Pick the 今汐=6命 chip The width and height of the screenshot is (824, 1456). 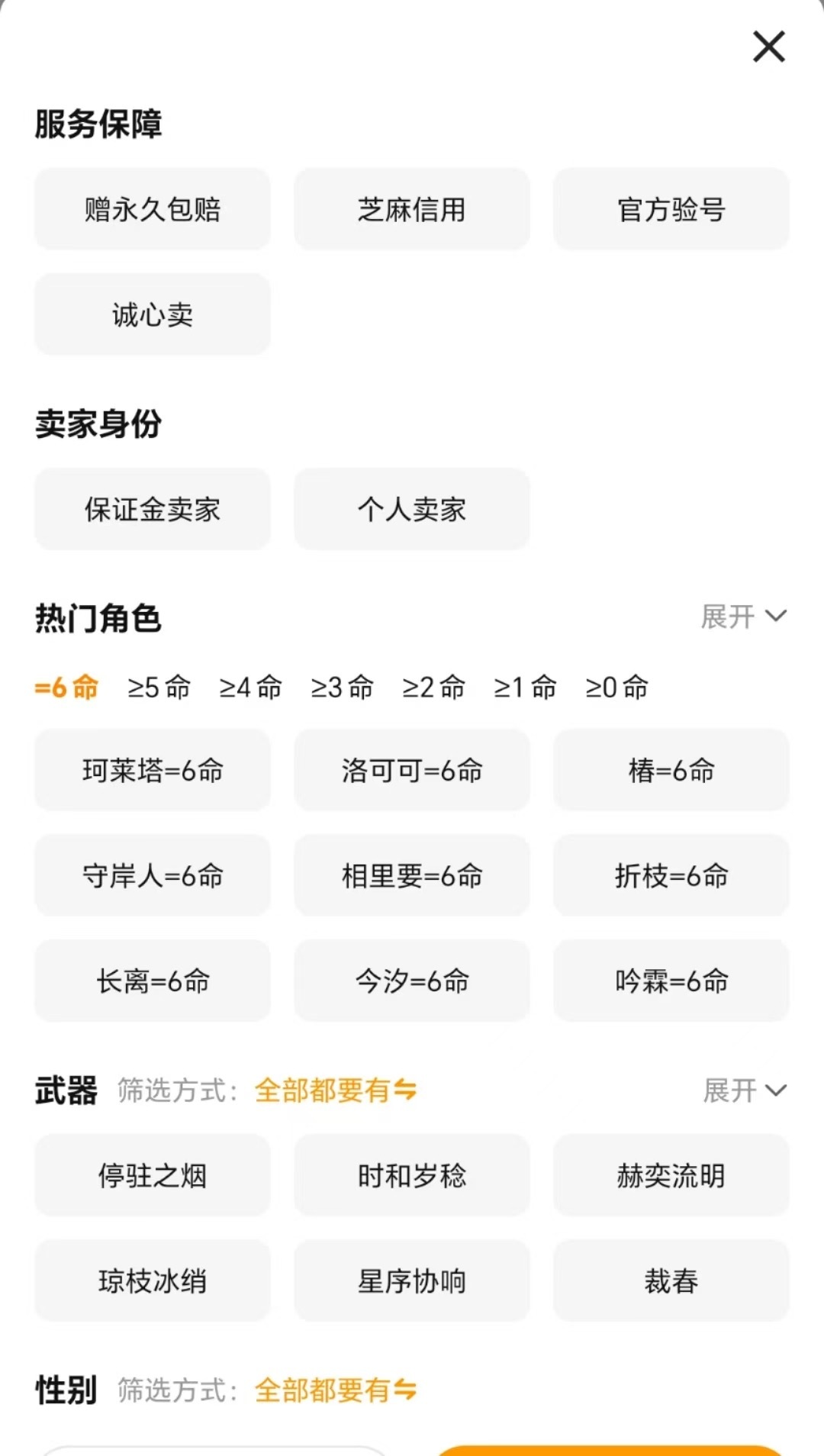pos(412,981)
